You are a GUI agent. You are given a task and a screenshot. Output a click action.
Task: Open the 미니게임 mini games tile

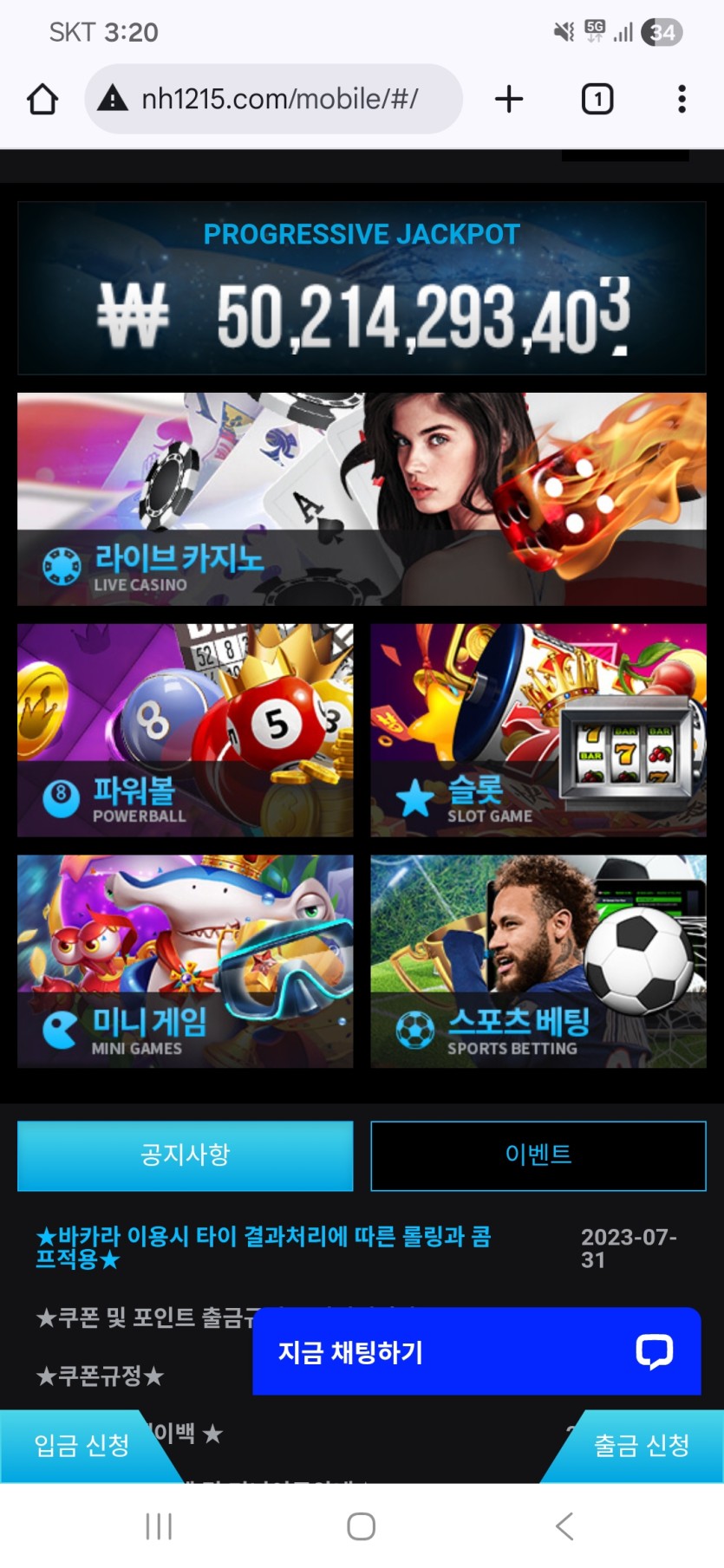[x=185, y=960]
